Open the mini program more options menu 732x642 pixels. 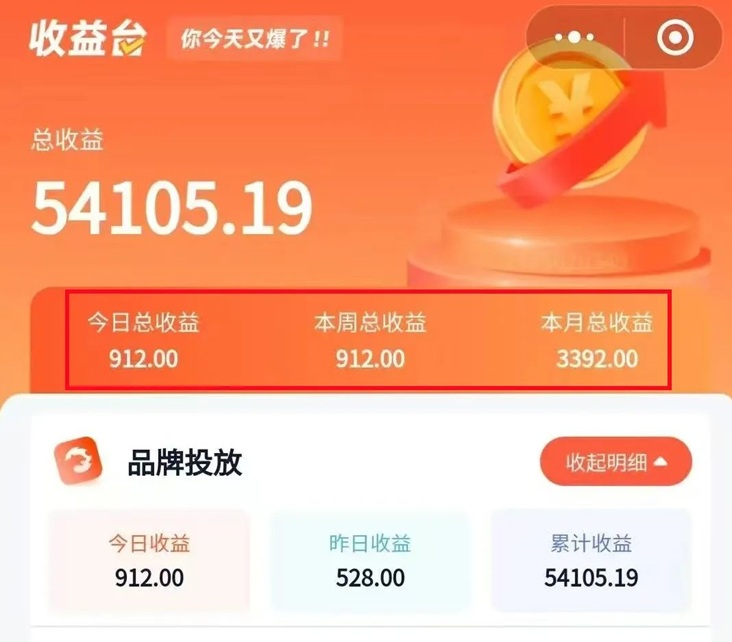click(x=574, y=38)
